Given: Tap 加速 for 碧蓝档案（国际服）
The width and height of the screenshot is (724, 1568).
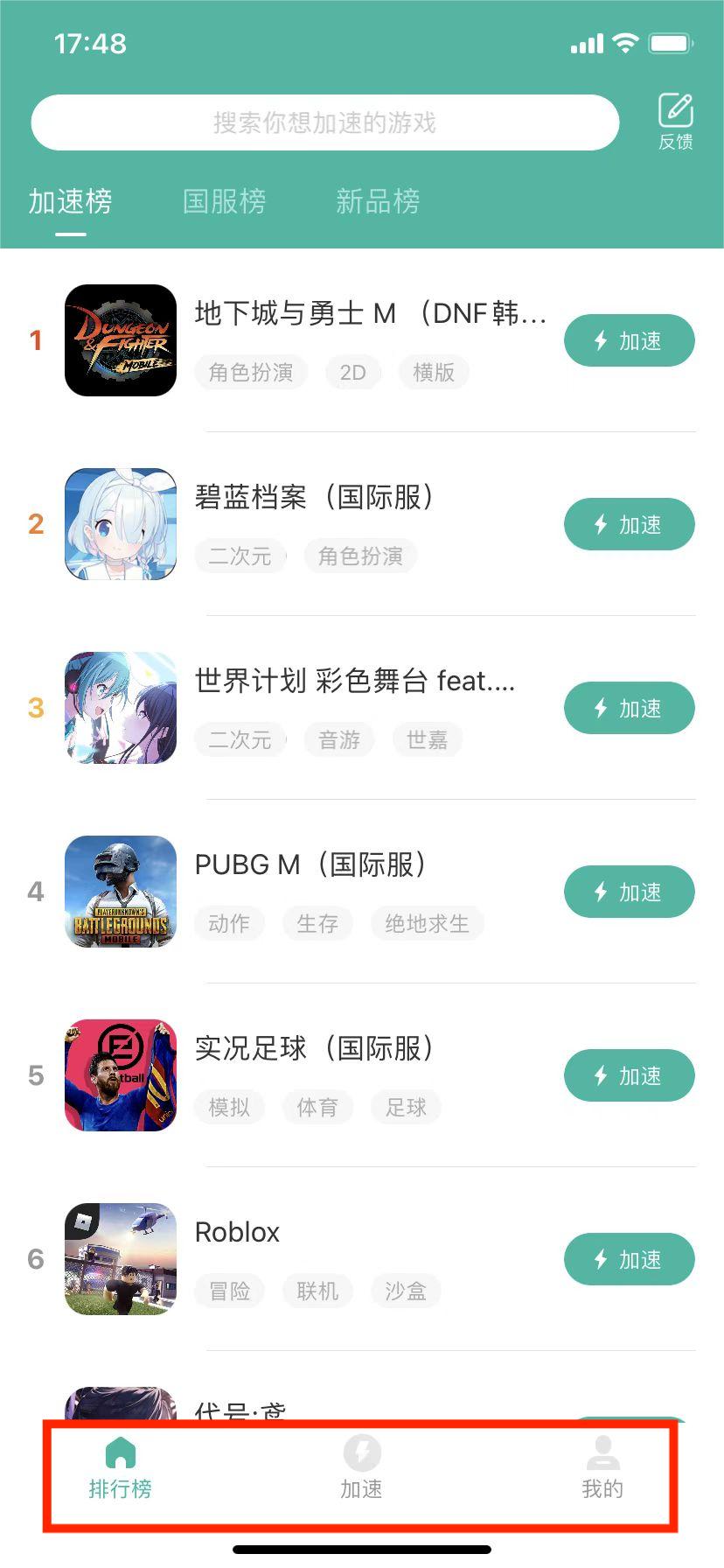Looking at the screenshot, I should (x=629, y=523).
